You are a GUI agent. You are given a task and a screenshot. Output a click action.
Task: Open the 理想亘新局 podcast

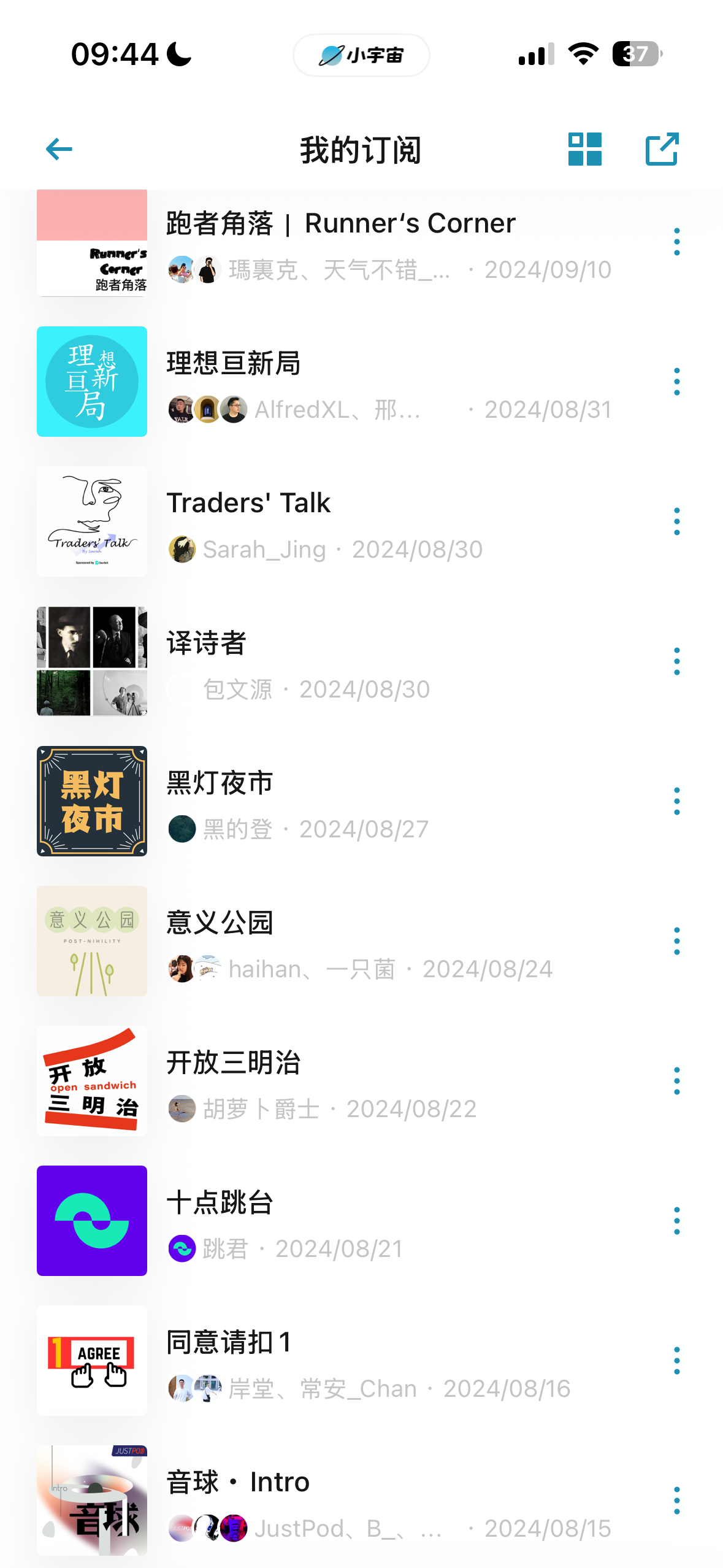[233, 363]
